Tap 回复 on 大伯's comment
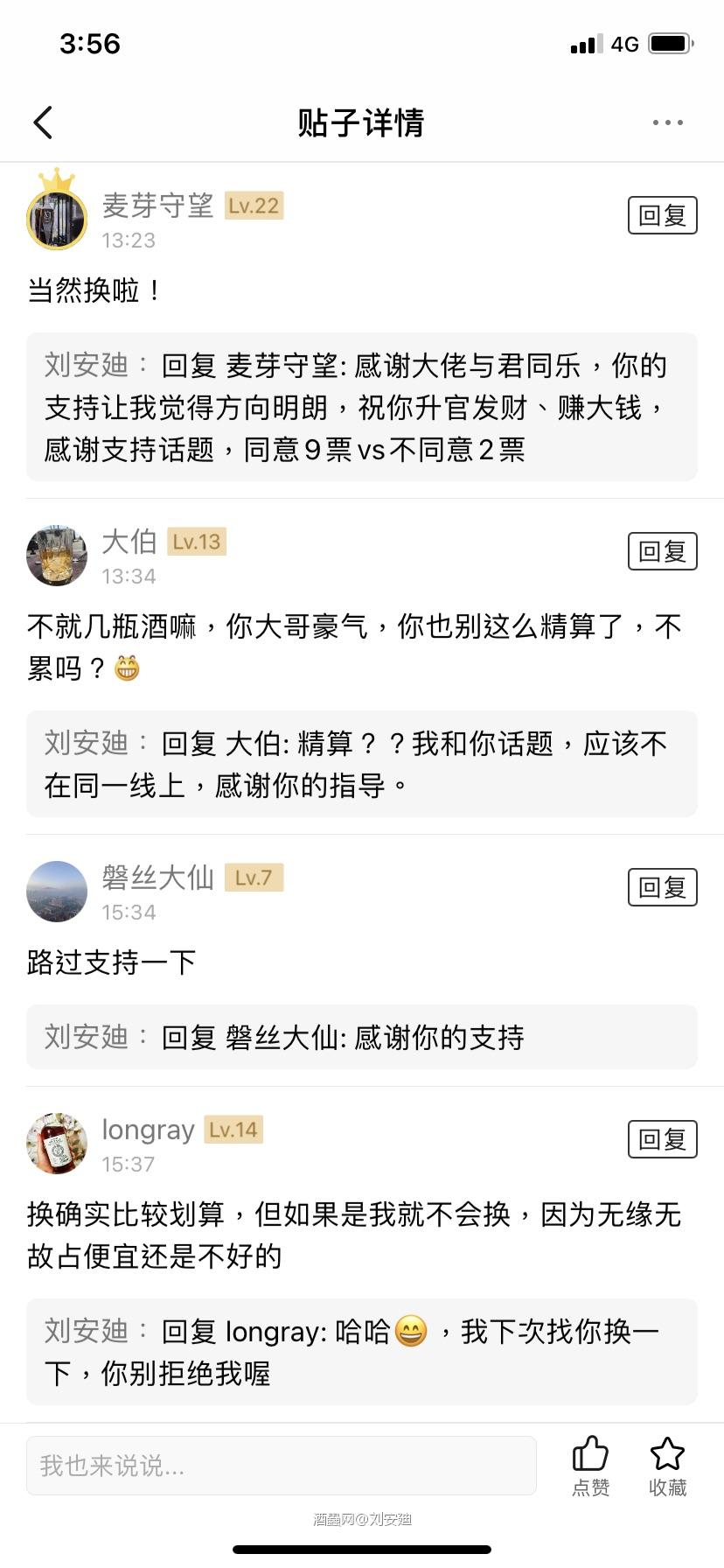The height and width of the screenshot is (1568, 724). point(662,550)
